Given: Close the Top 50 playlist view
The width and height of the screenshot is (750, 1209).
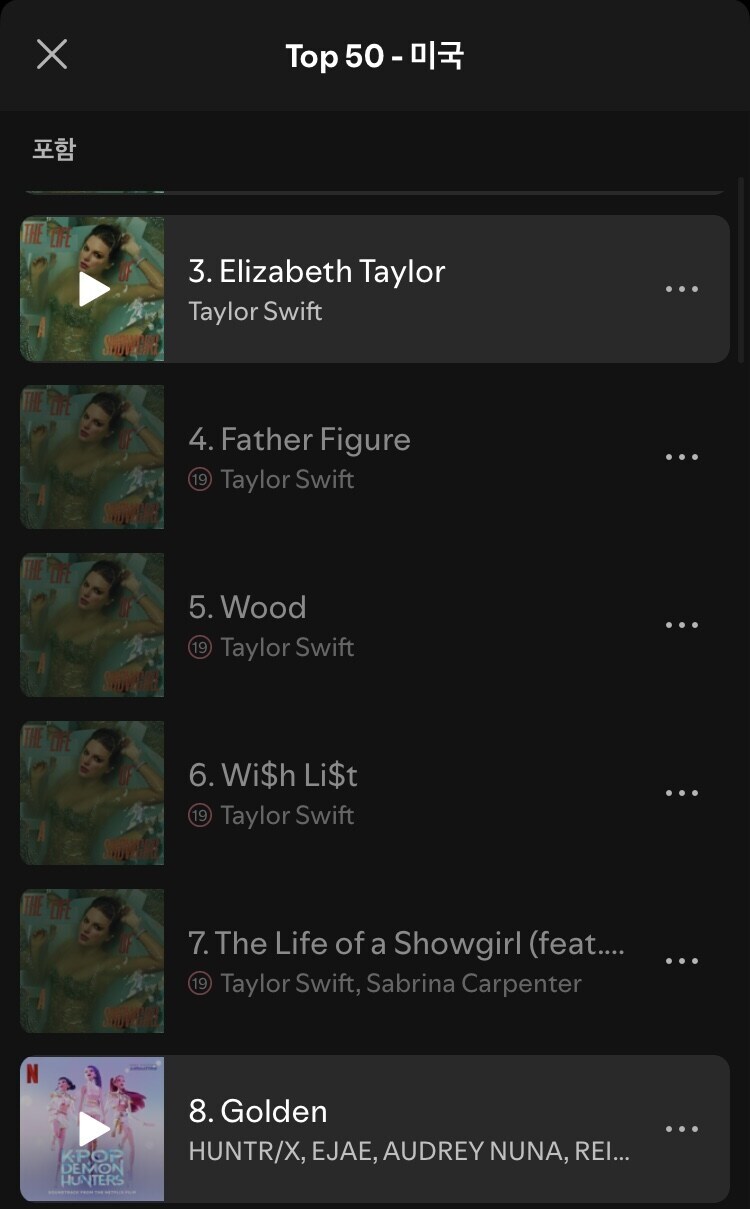Looking at the screenshot, I should click(x=52, y=54).
